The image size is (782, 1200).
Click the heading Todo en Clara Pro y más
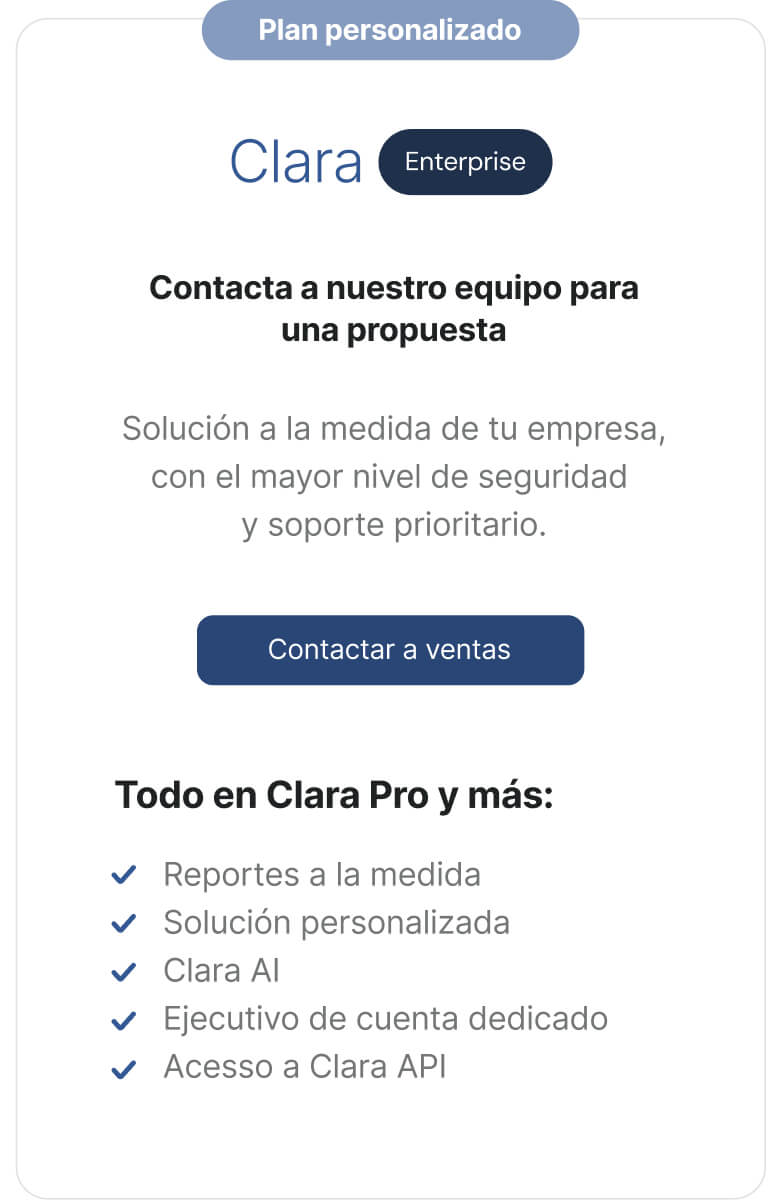[336, 795]
